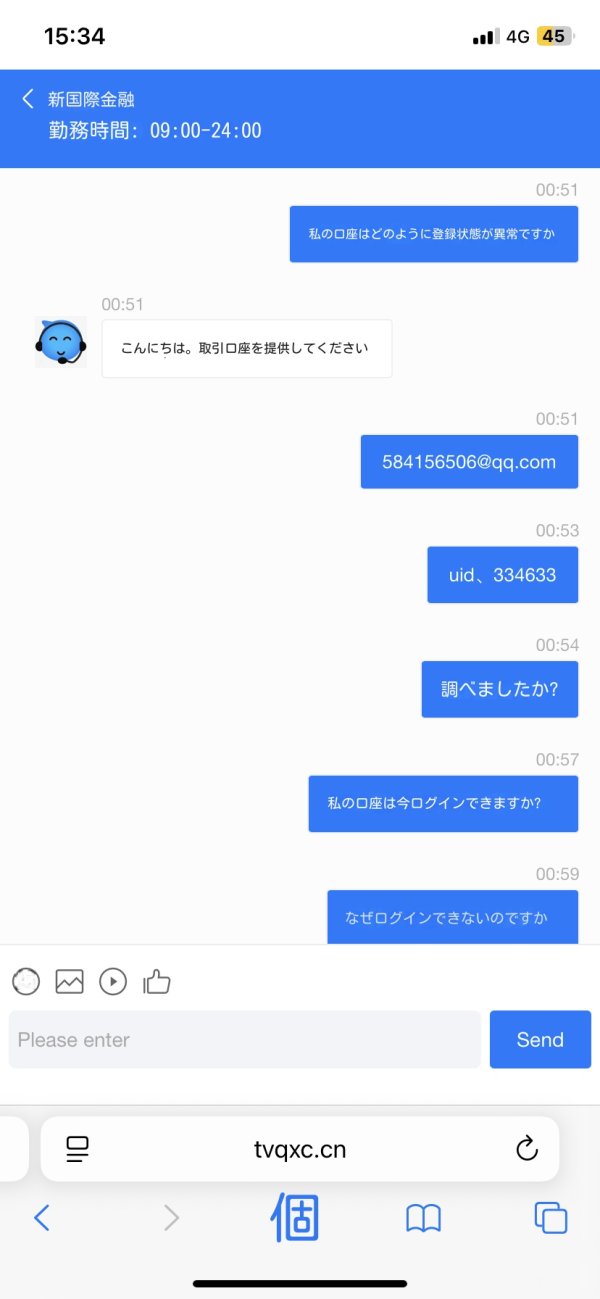Open the page settings menu in the address bar
600x1299 pixels.
tap(78, 1149)
